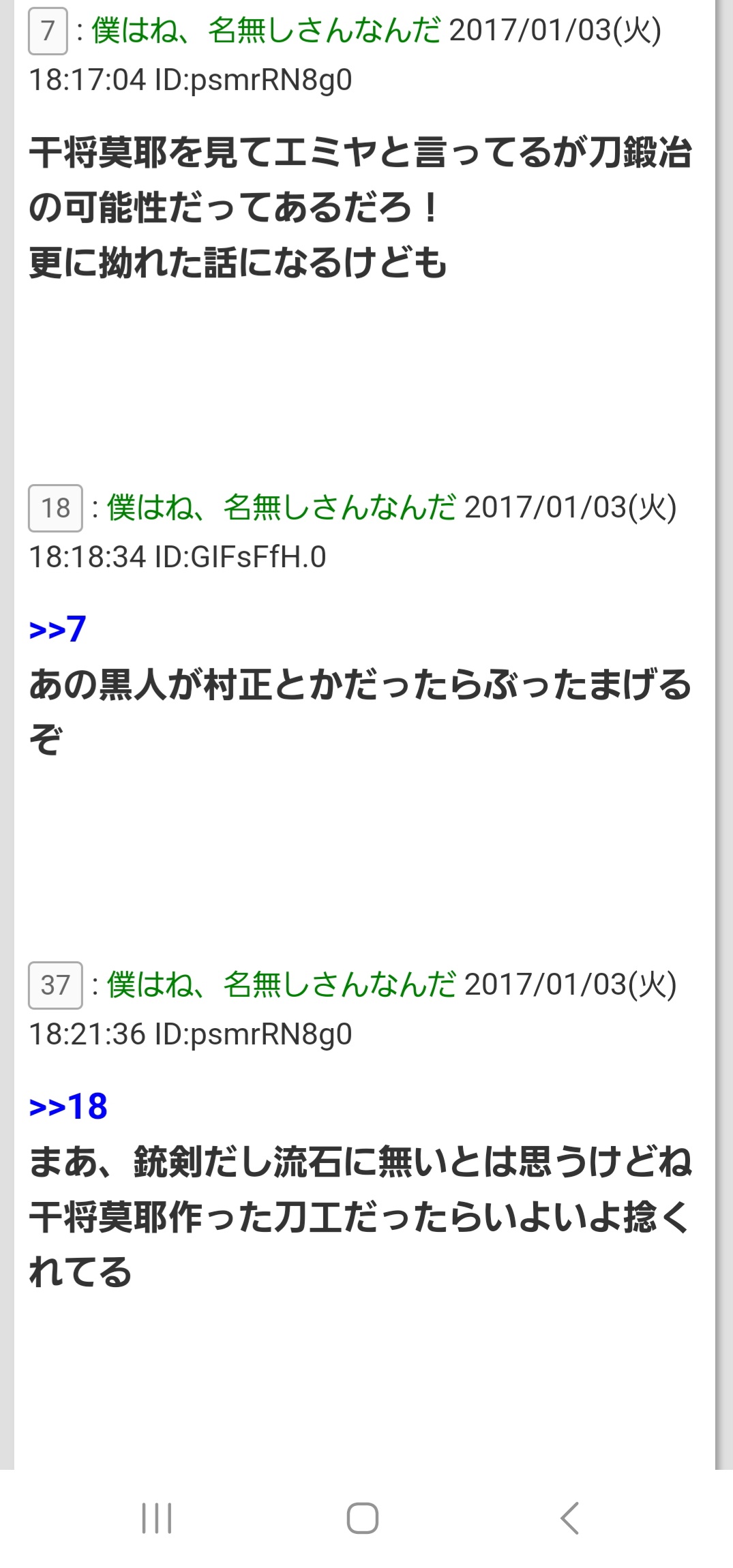Open recent apps from navigation bar

157,1518
